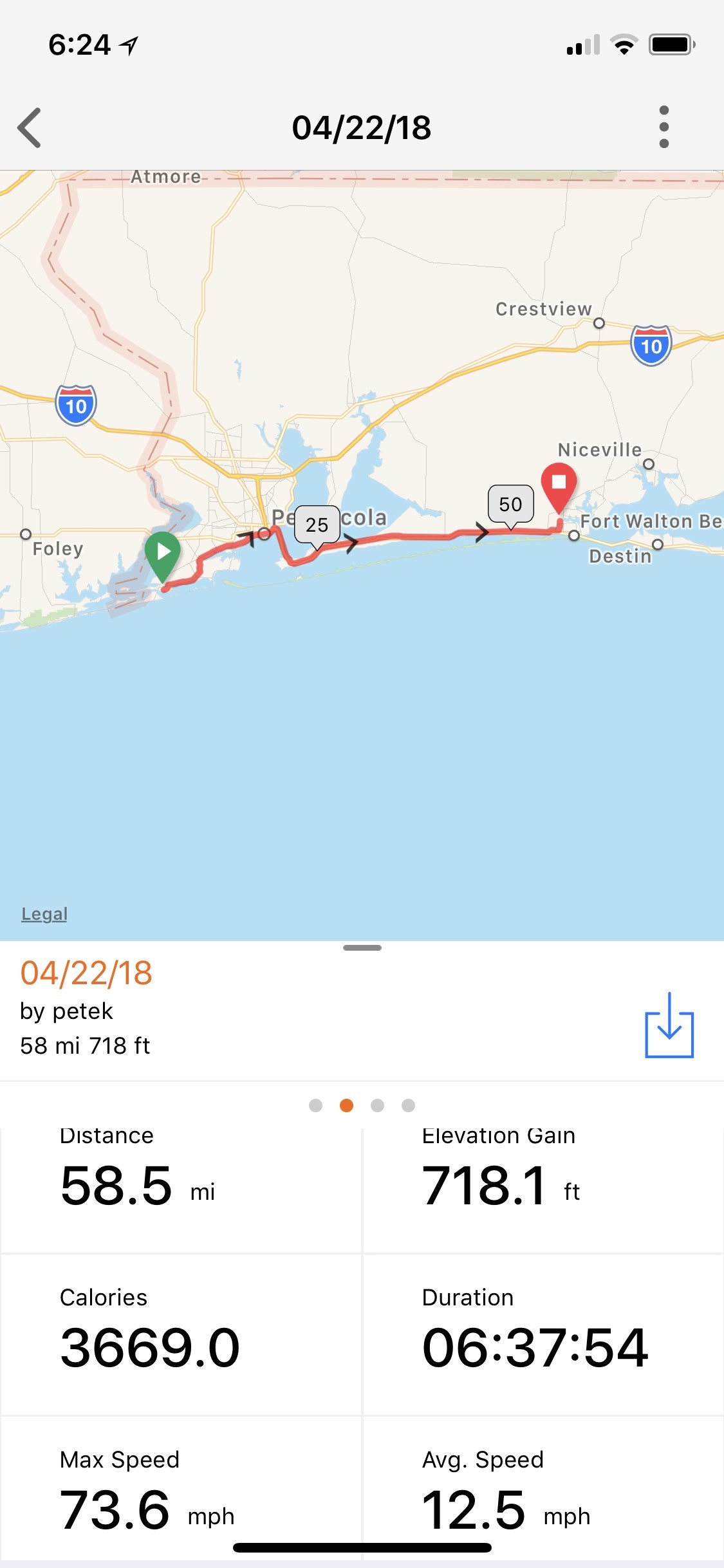Screen dimensions: 724x1568
Task: Open the Legal link on the map
Action: point(44,913)
